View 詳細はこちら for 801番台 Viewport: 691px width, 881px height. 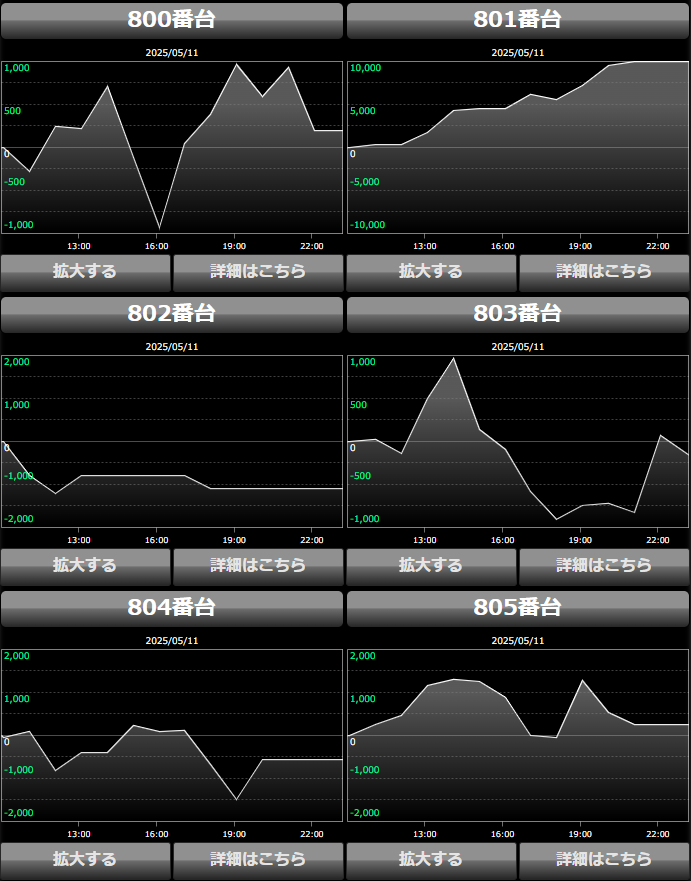coord(604,272)
